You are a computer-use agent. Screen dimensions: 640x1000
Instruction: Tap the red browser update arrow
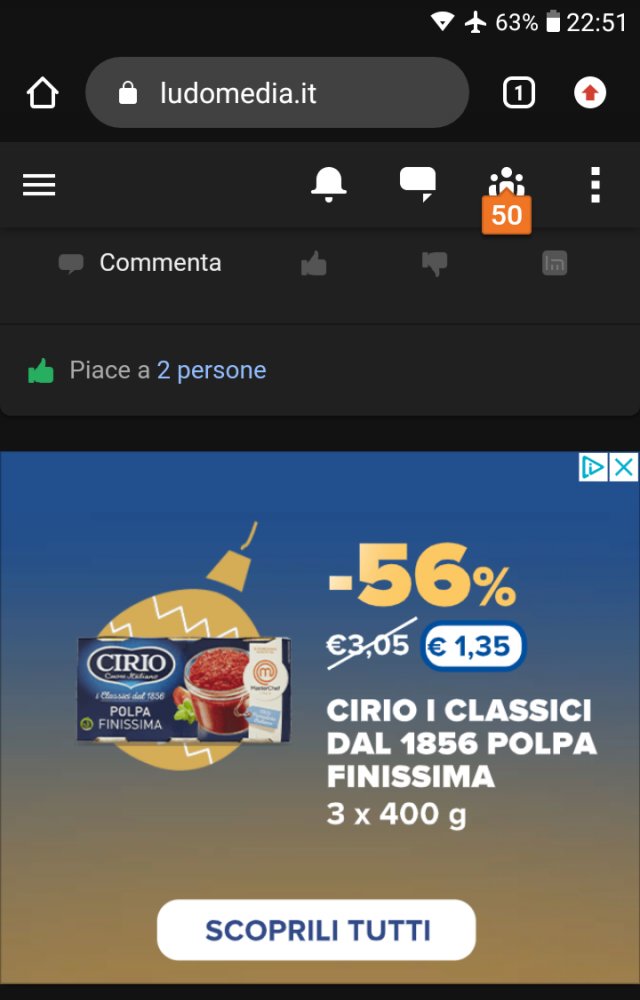coord(590,94)
